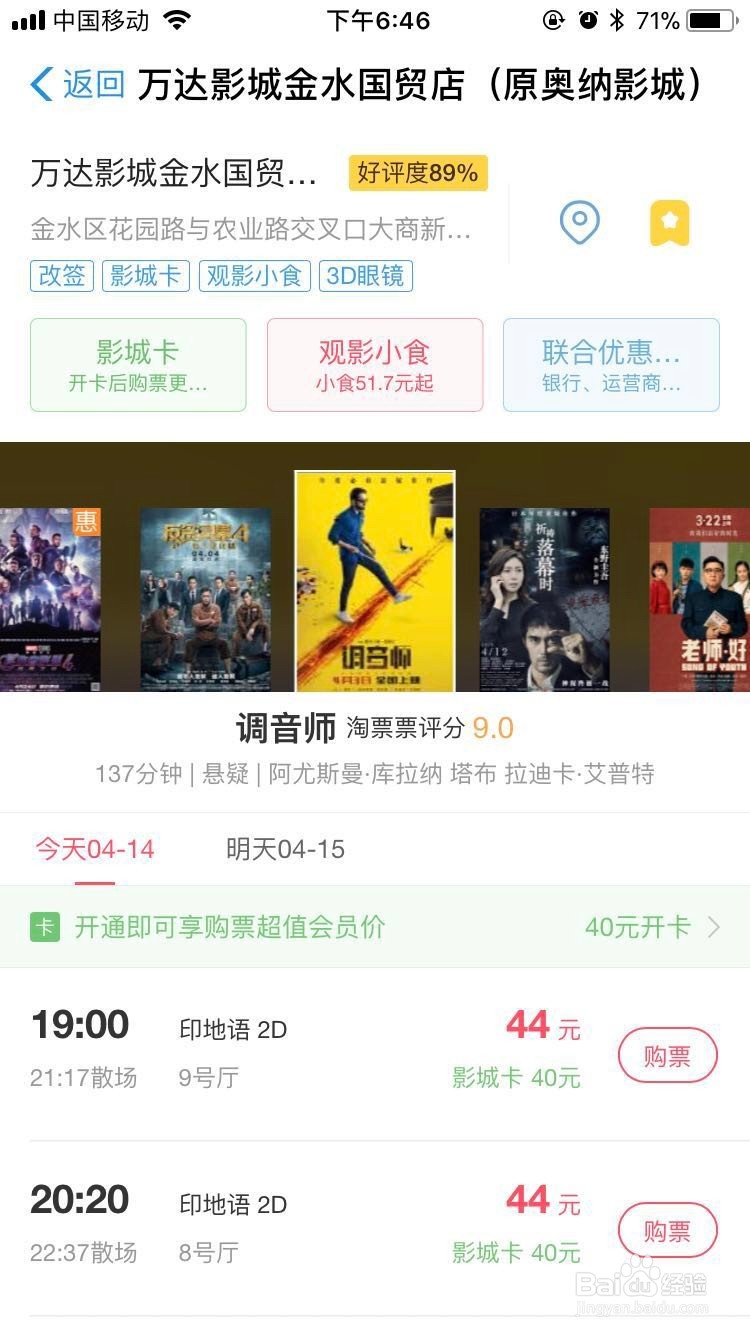This screenshot has width=750, height=1334.
Task: Select the 反贪风暴4 movie poster
Action: point(205,598)
